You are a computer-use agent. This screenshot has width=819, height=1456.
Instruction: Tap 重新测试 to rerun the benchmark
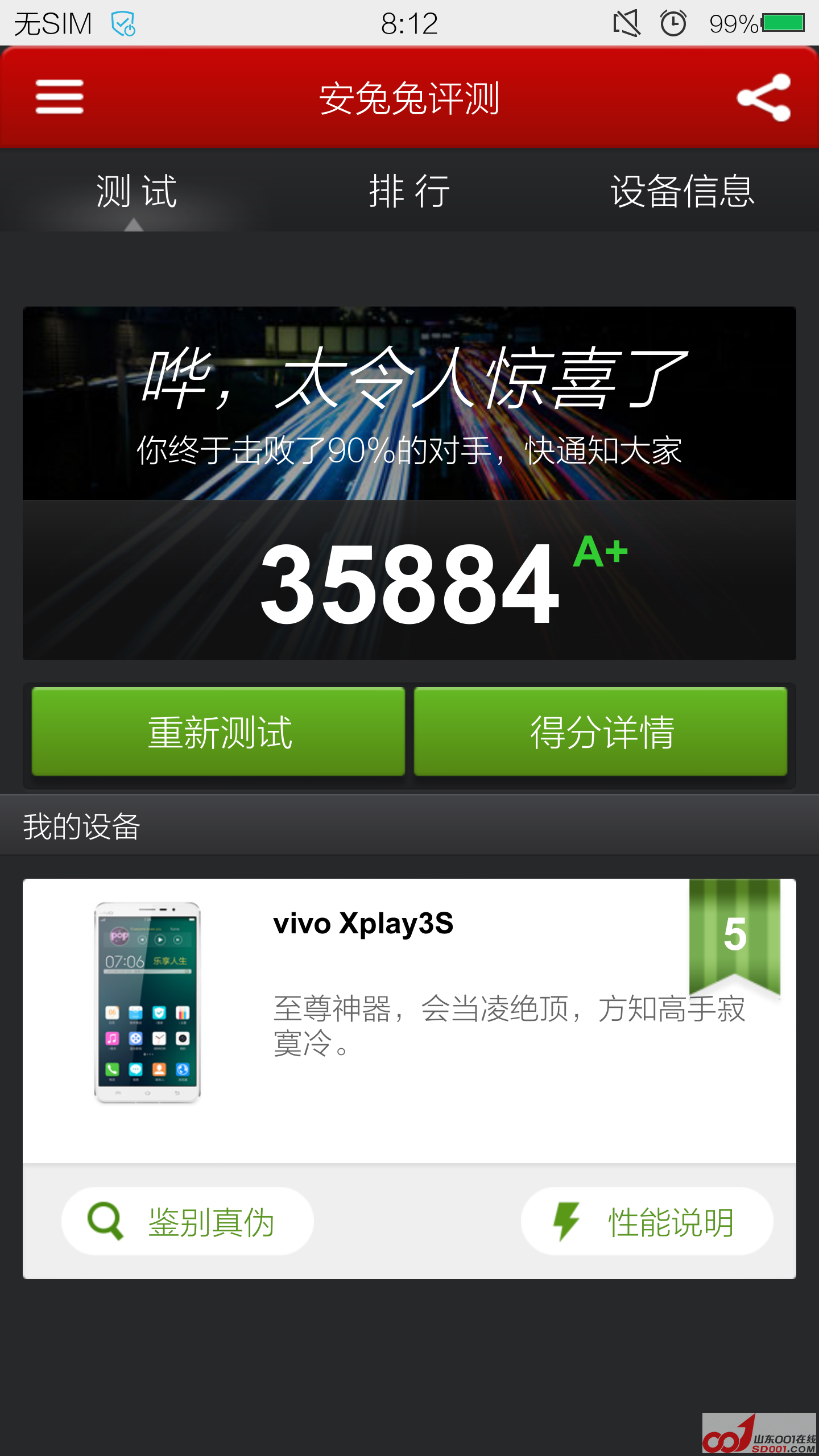click(x=218, y=731)
